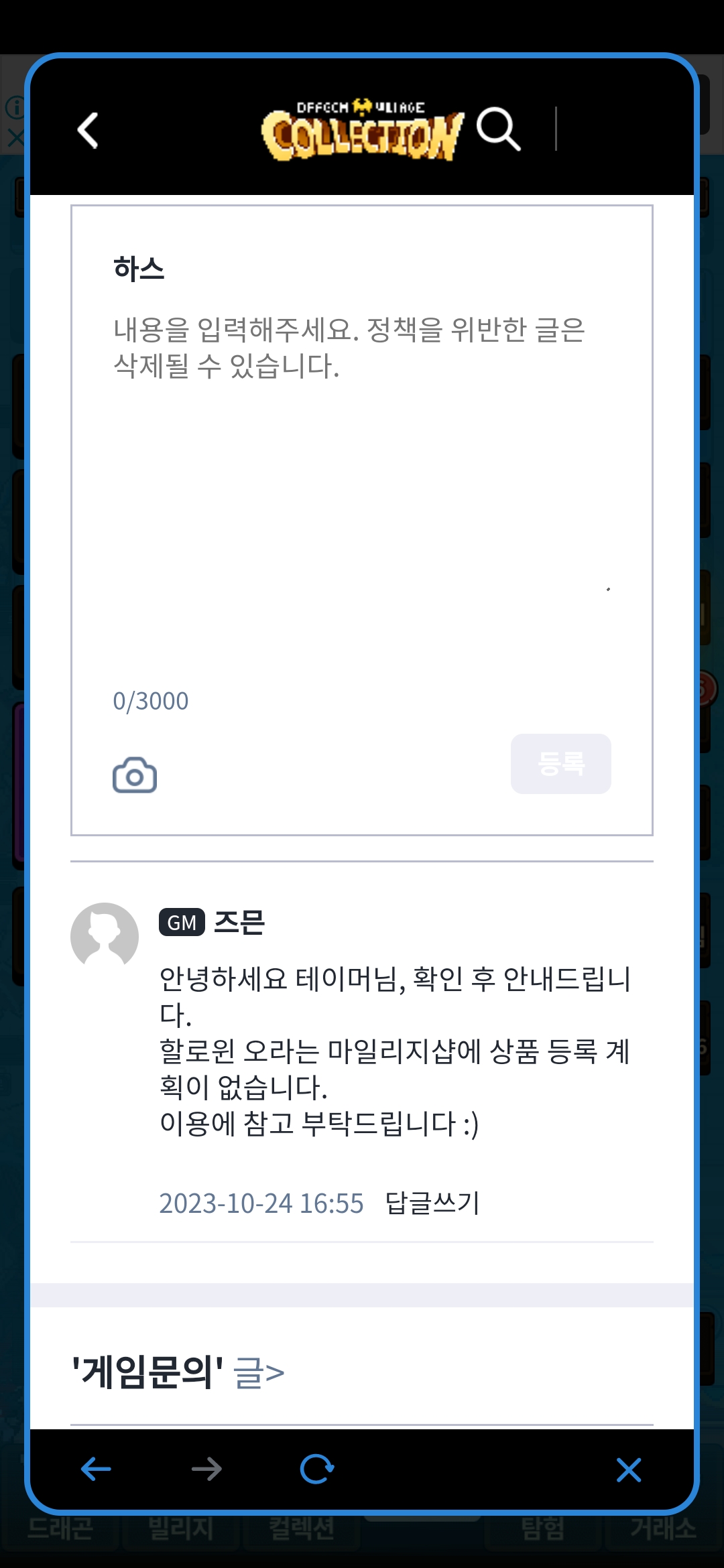Navigate back in the browser bar

[96, 1469]
